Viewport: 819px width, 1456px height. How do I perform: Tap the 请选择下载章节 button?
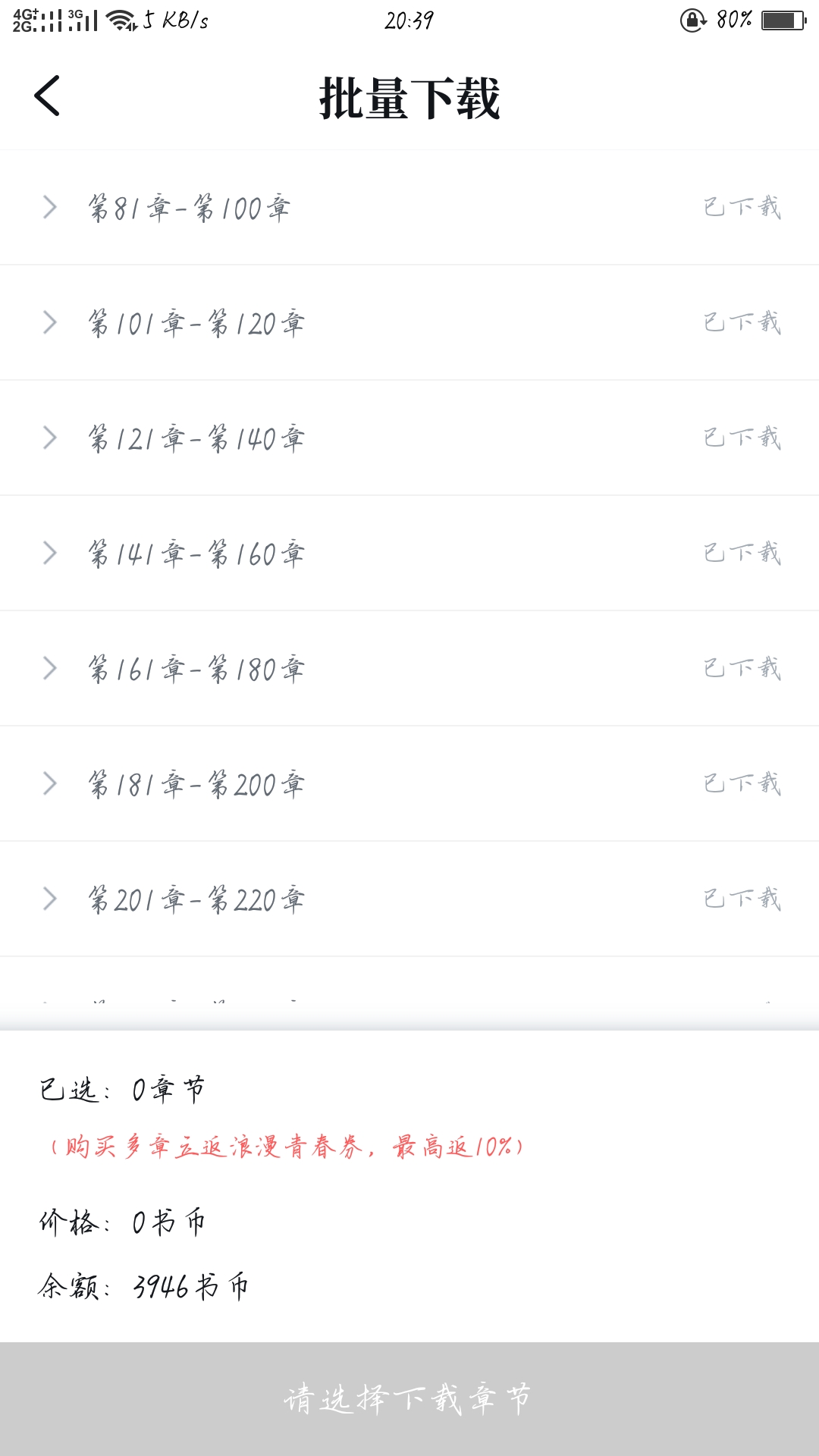tap(409, 1399)
